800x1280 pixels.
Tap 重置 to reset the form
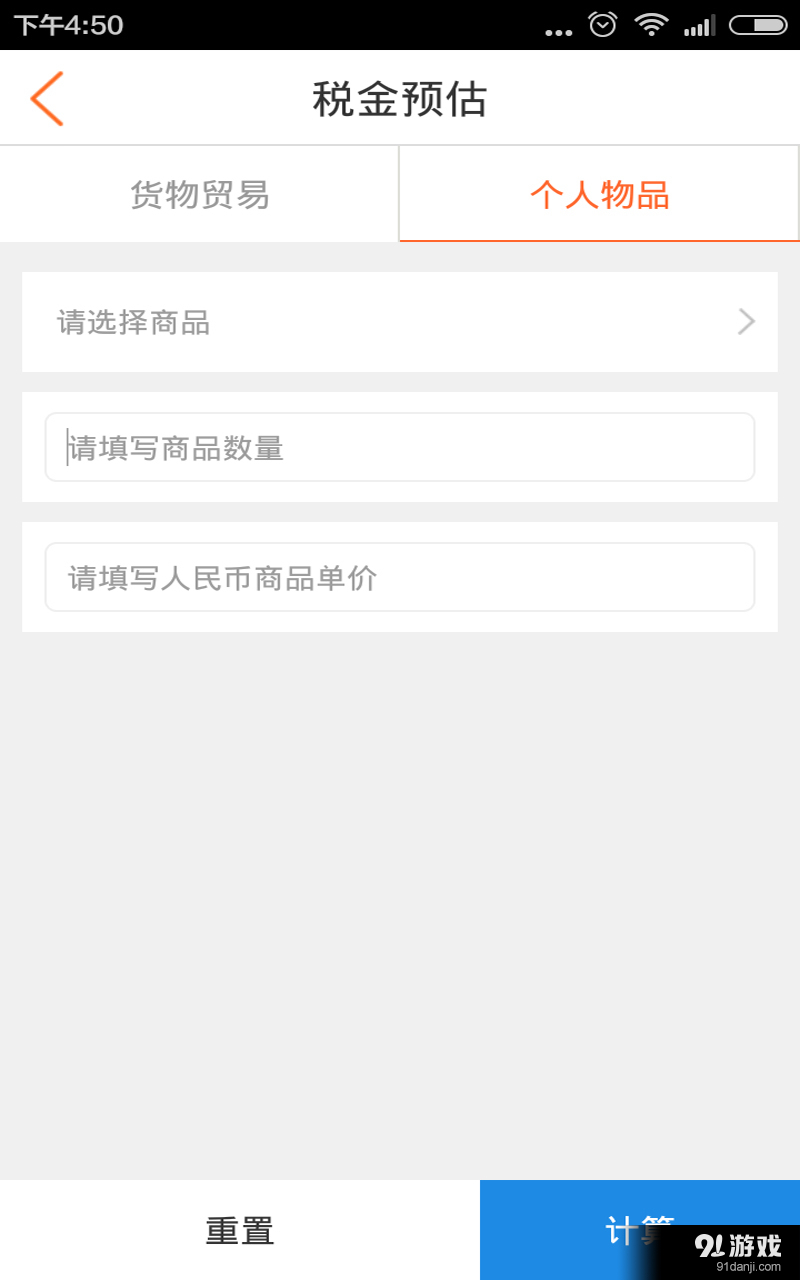tap(238, 1230)
